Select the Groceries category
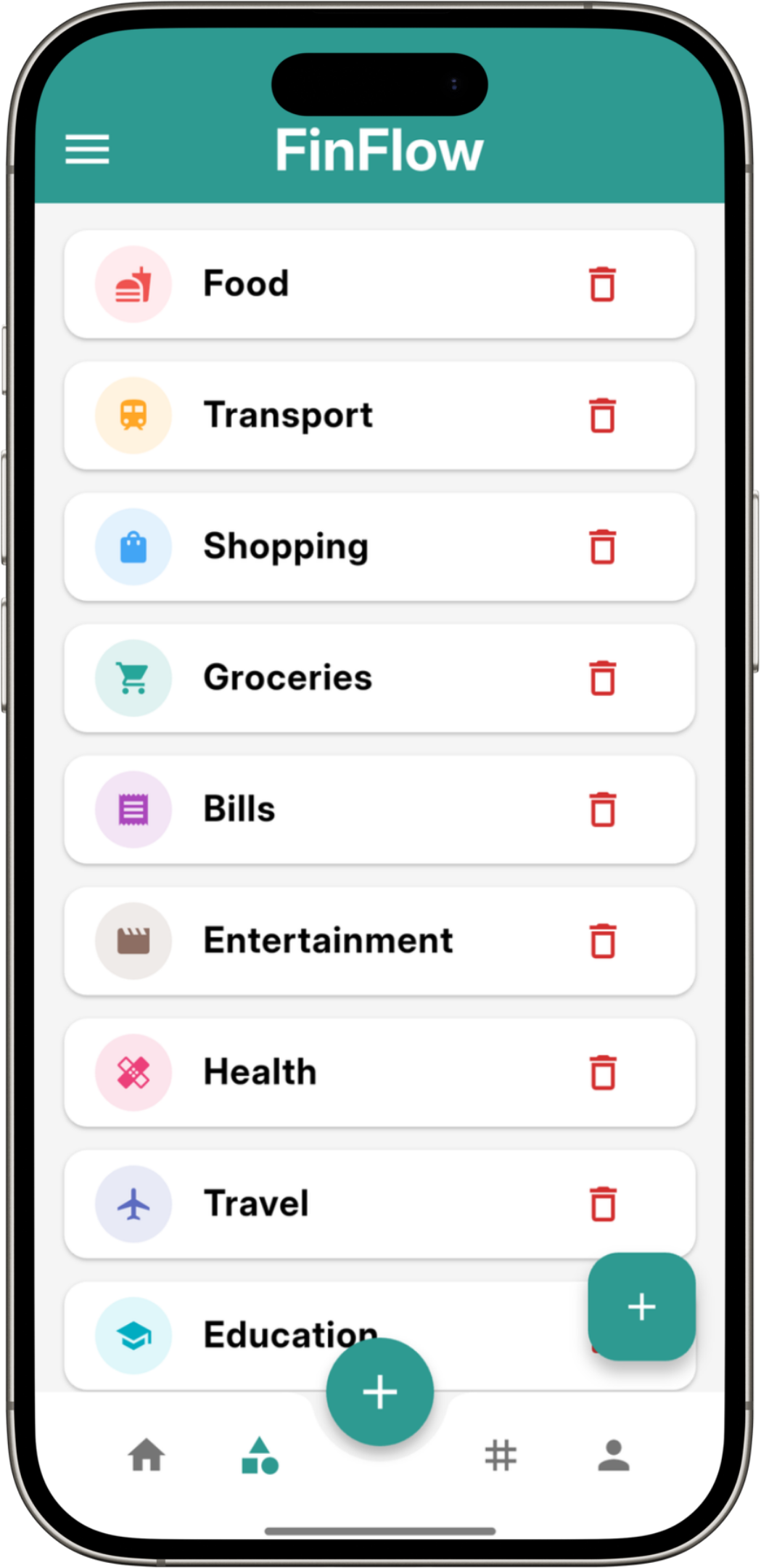This screenshot has width=761, height=1568. pos(379,678)
